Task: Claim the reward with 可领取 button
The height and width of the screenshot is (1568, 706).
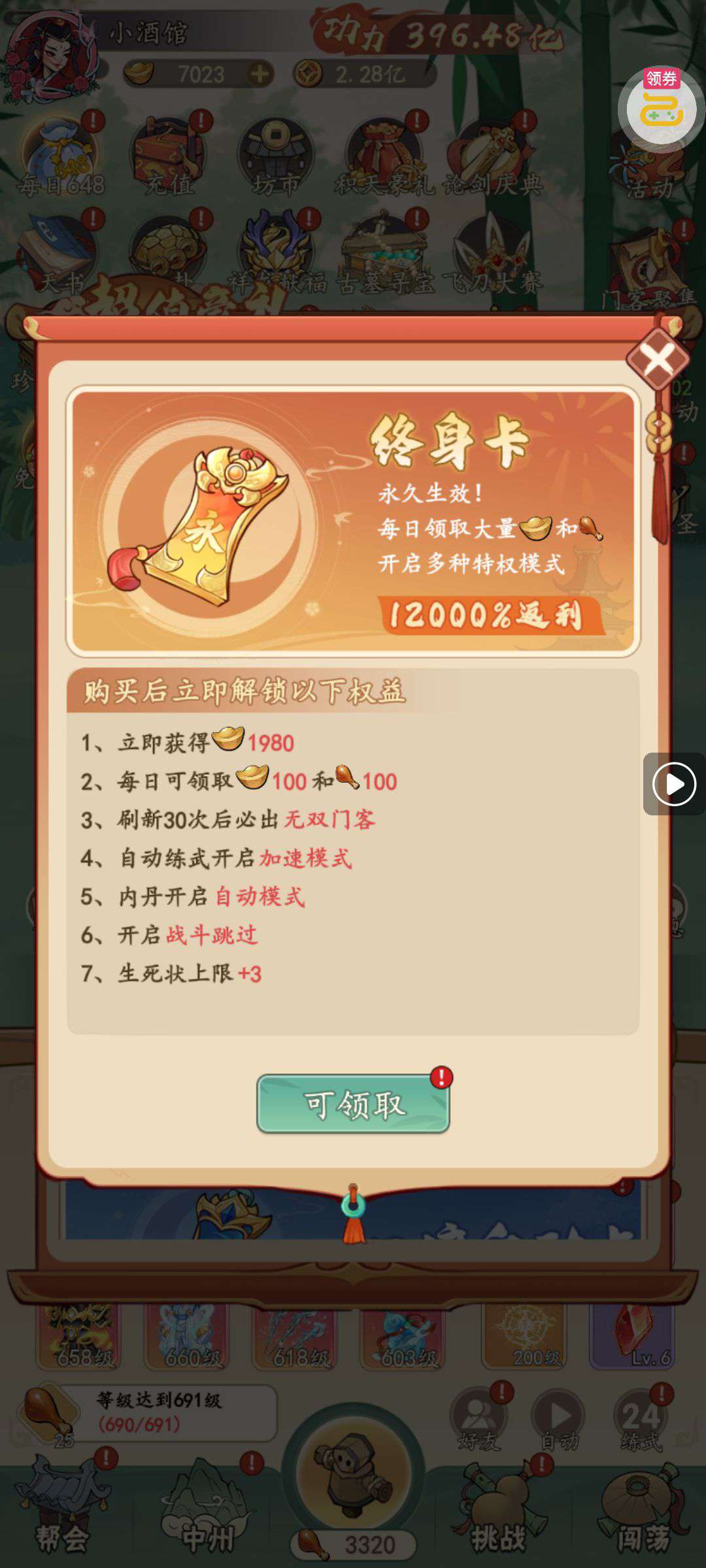Action: [x=353, y=1104]
